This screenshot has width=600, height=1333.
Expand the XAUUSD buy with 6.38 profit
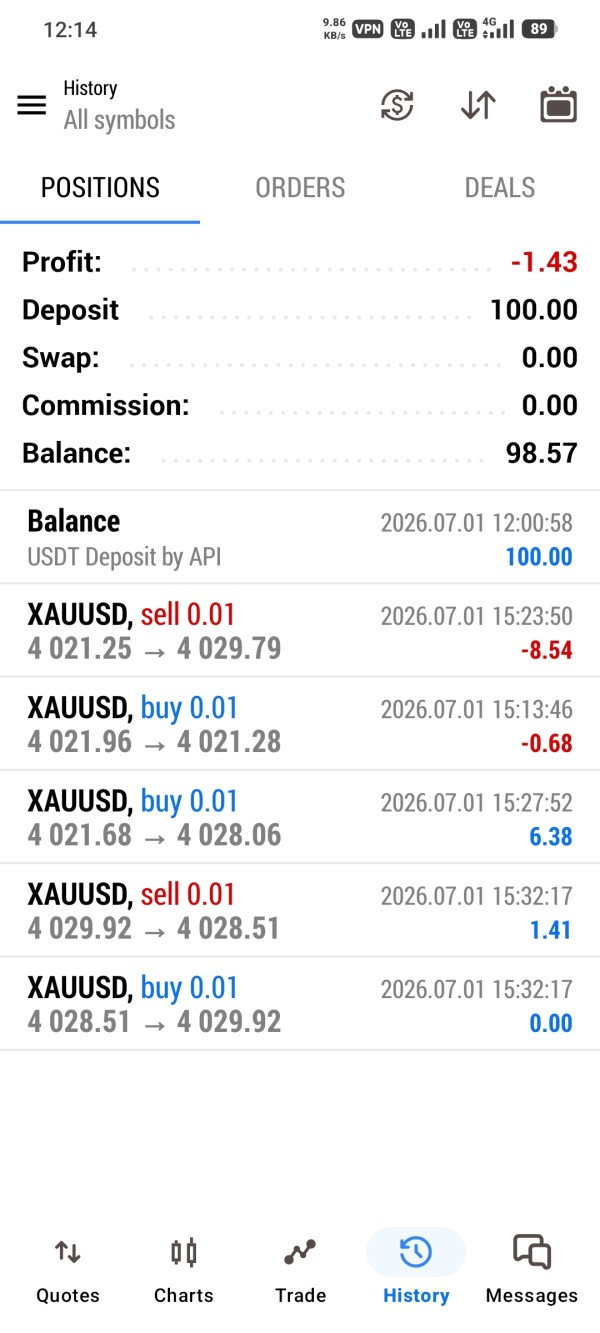tap(300, 817)
